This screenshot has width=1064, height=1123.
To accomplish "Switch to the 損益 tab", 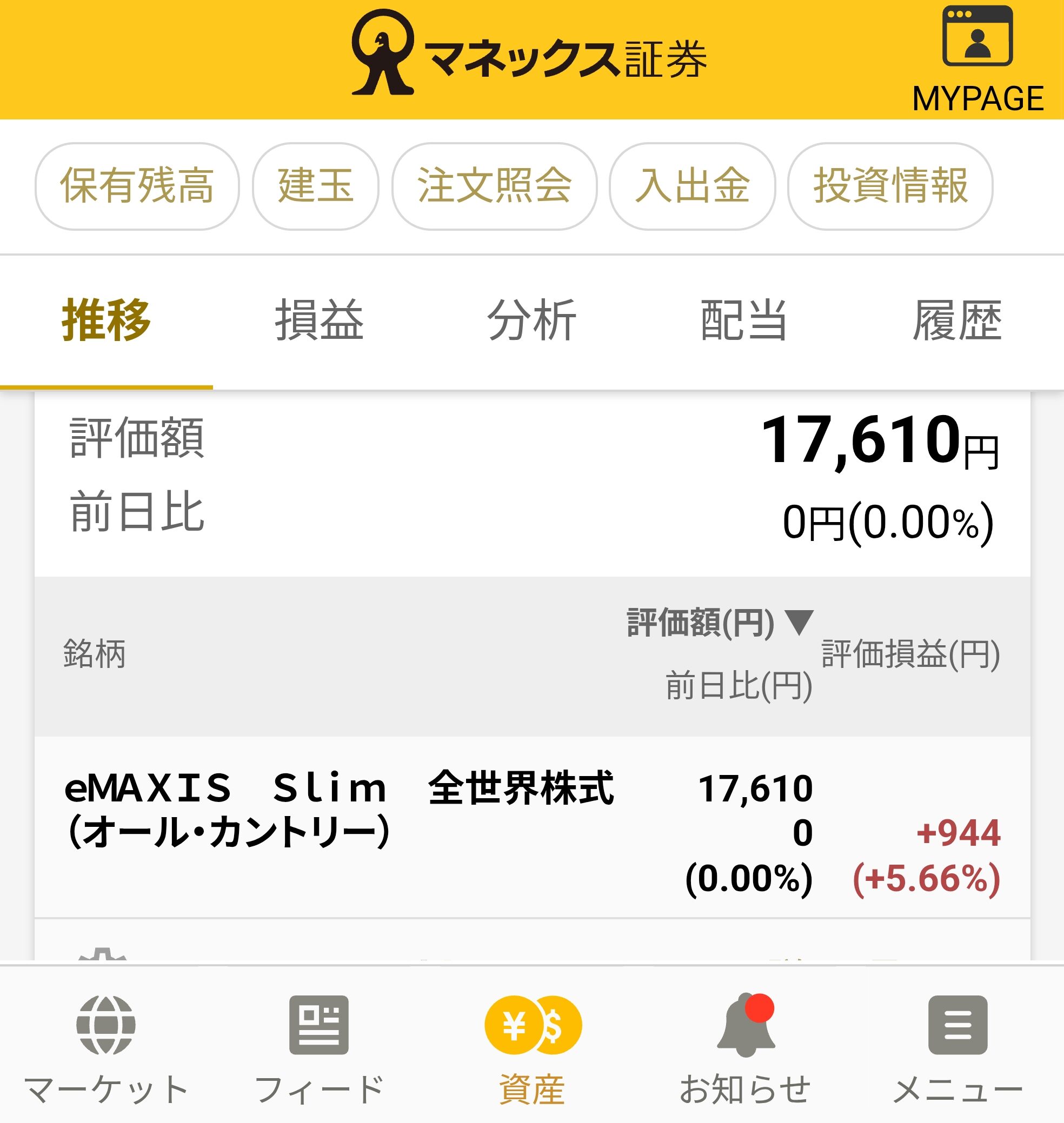I will point(319,321).
